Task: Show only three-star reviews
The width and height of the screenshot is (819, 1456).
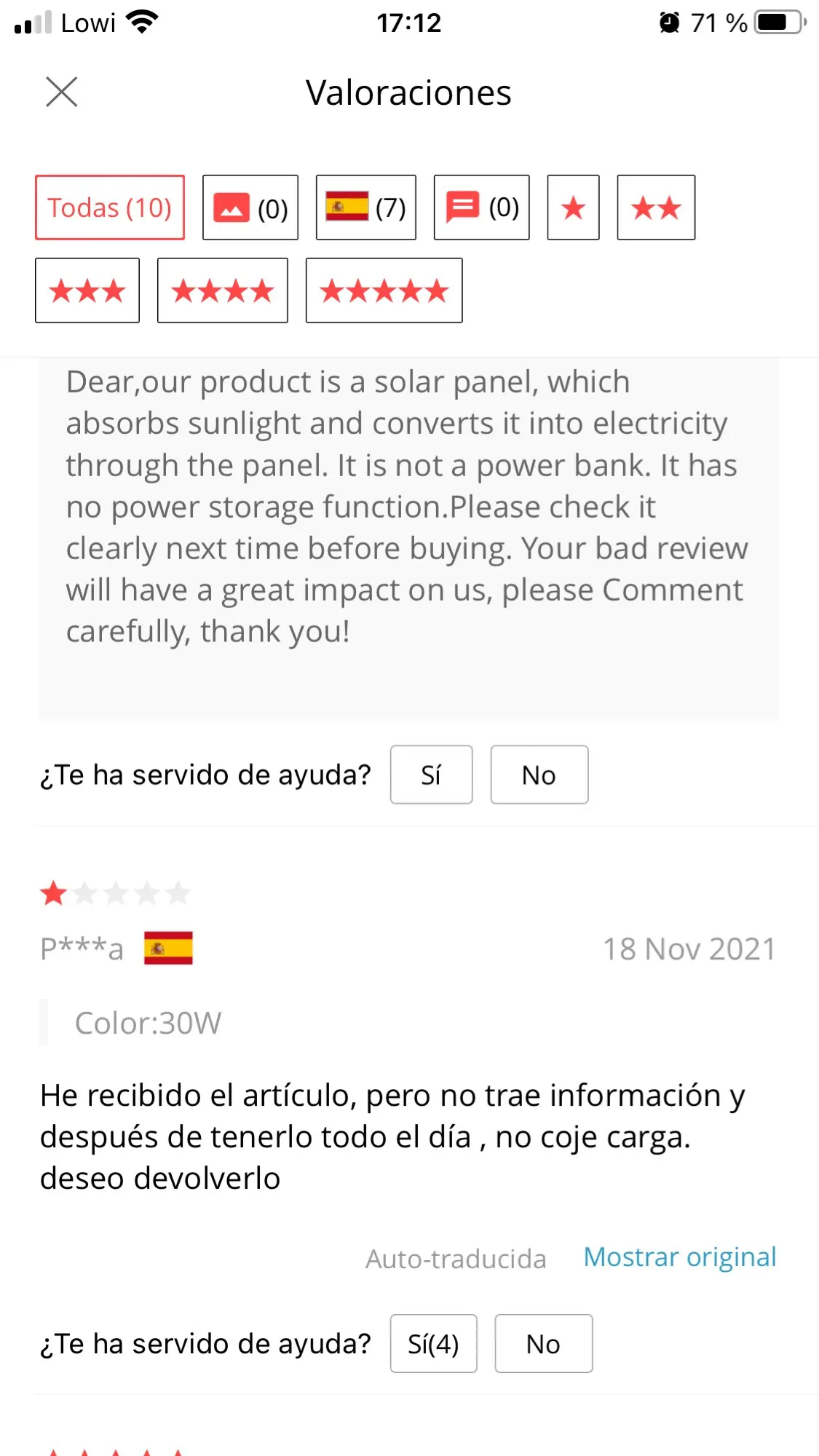Action: 87,290
